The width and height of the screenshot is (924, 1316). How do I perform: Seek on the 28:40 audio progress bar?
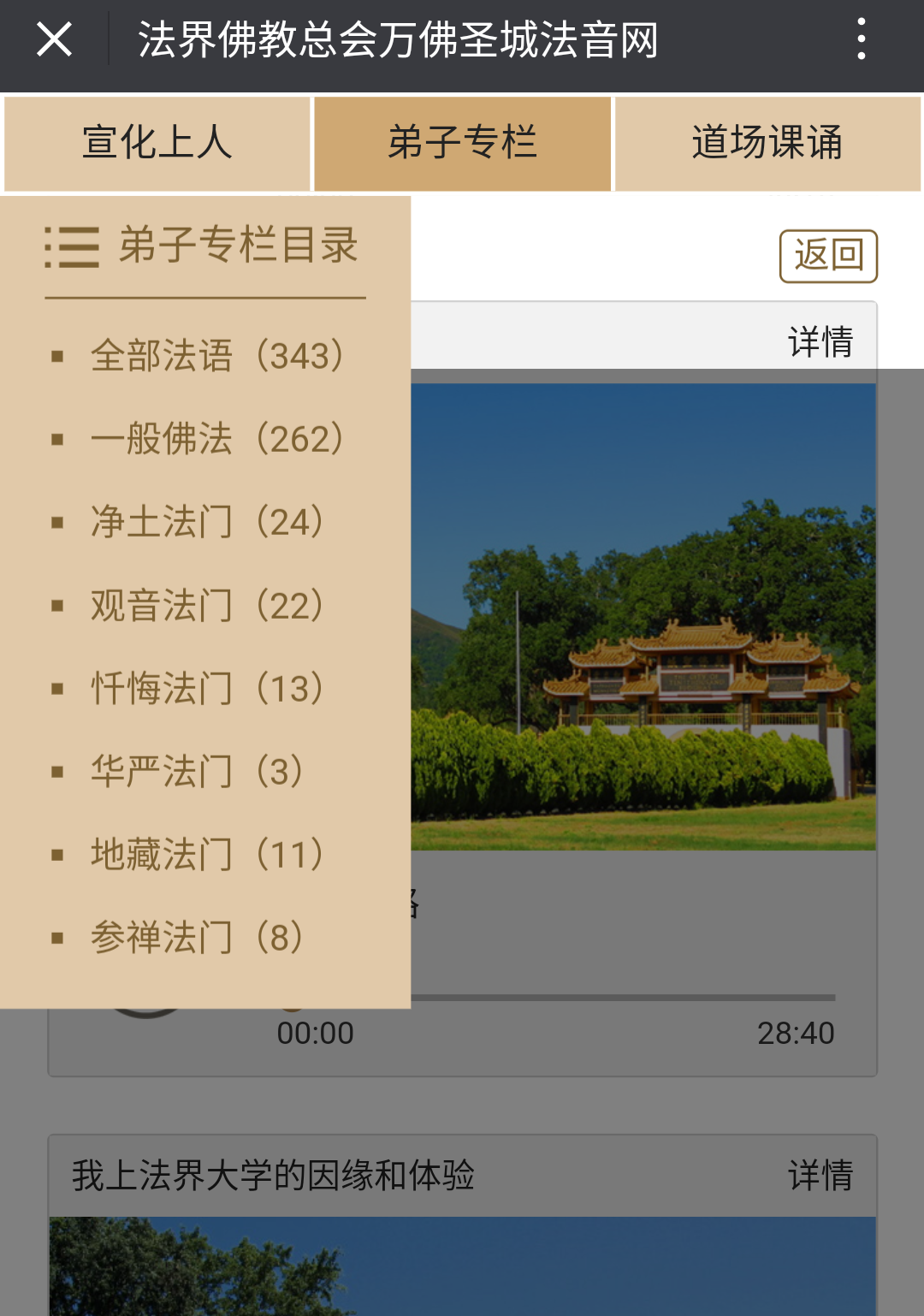623,997
